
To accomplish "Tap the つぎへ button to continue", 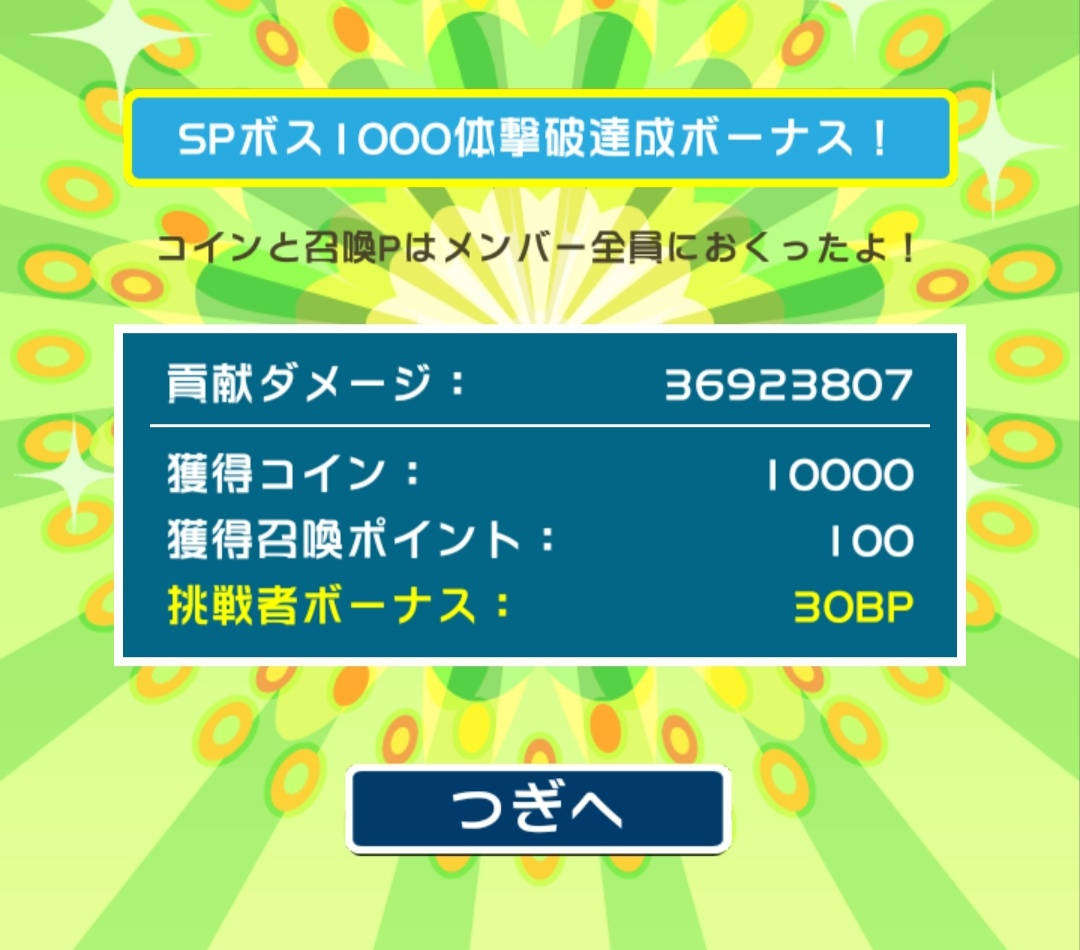I will point(538,809).
